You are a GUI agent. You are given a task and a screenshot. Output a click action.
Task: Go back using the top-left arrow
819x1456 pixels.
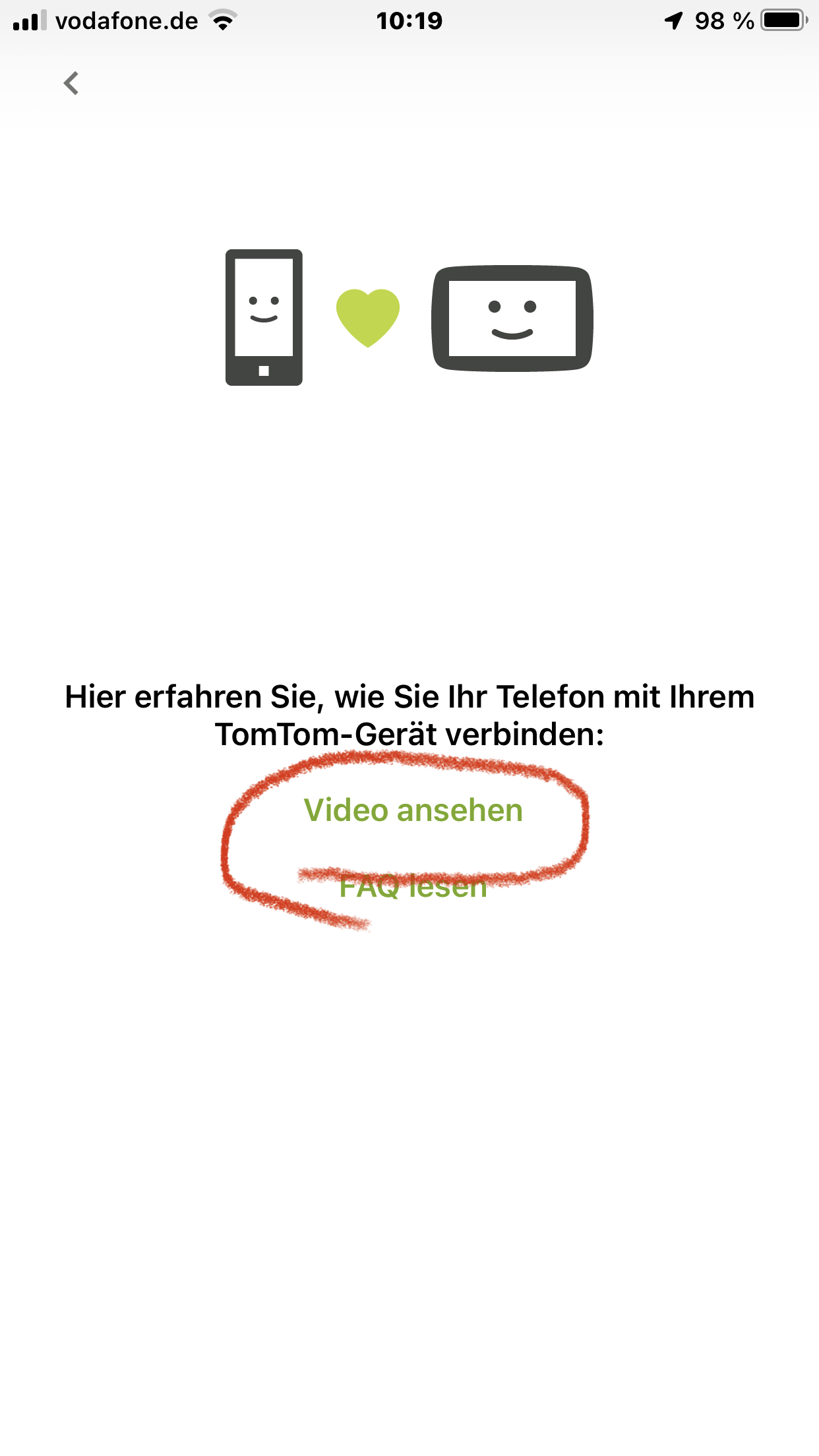pyautogui.click(x=71, y=83)
